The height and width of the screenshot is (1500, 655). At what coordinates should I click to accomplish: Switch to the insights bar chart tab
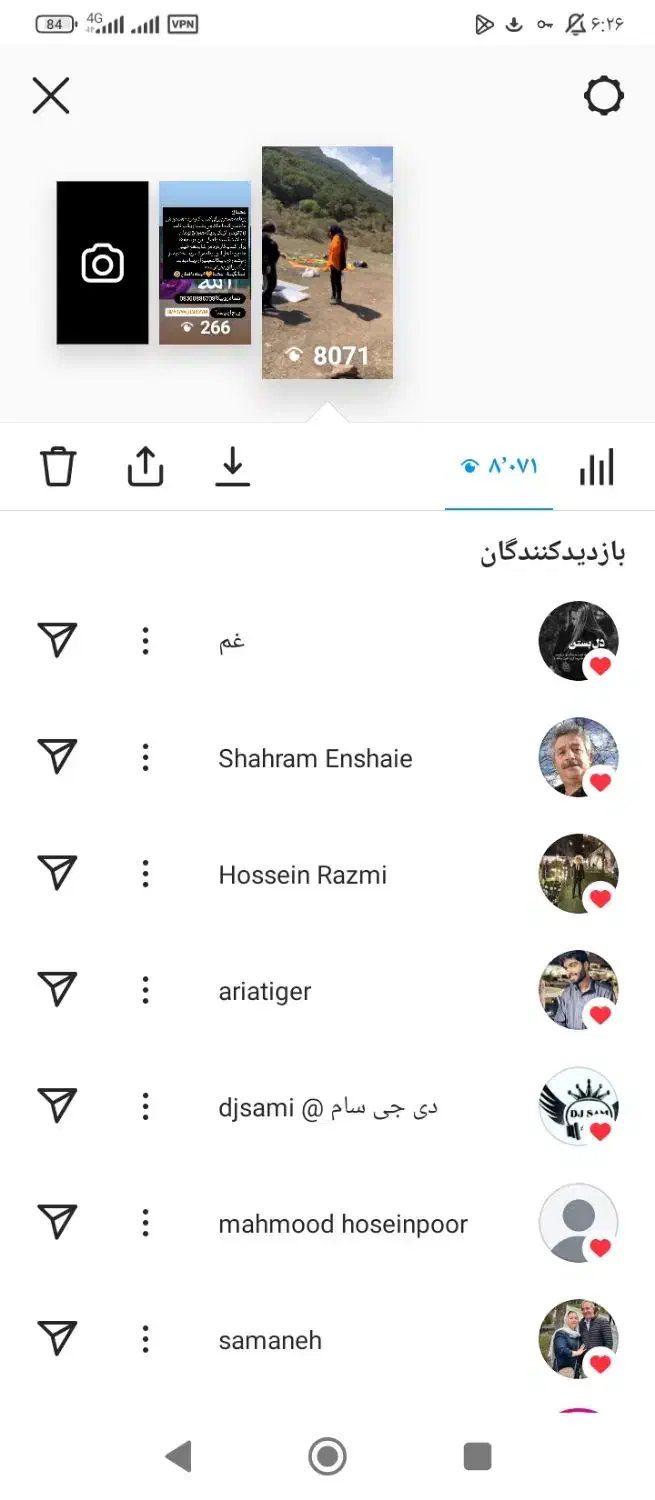[597, 467]
